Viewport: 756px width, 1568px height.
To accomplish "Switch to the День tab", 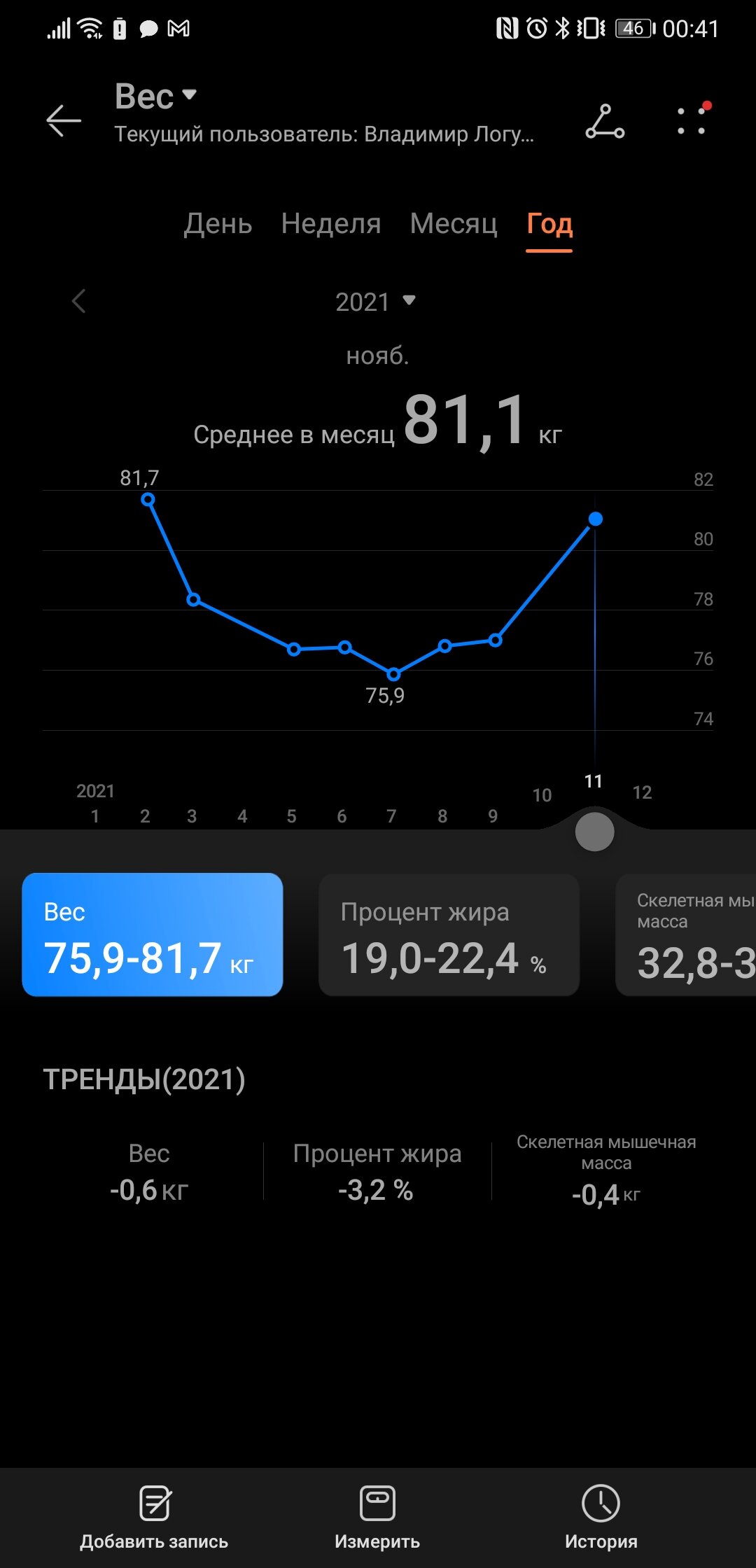I will click(x=218, y=224).
